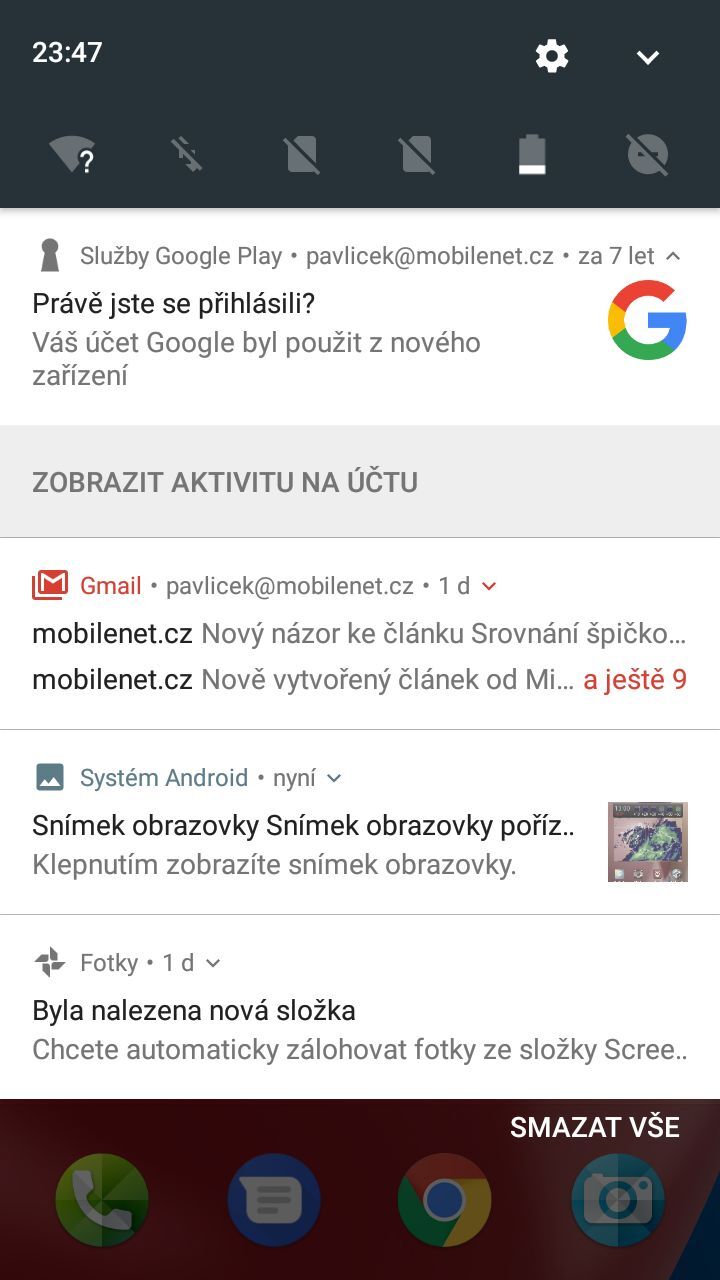Open the Messages app from the dock
The width and height of the screenshot is (720, 1280).
pyautogui.click(x=273, y=1200)
